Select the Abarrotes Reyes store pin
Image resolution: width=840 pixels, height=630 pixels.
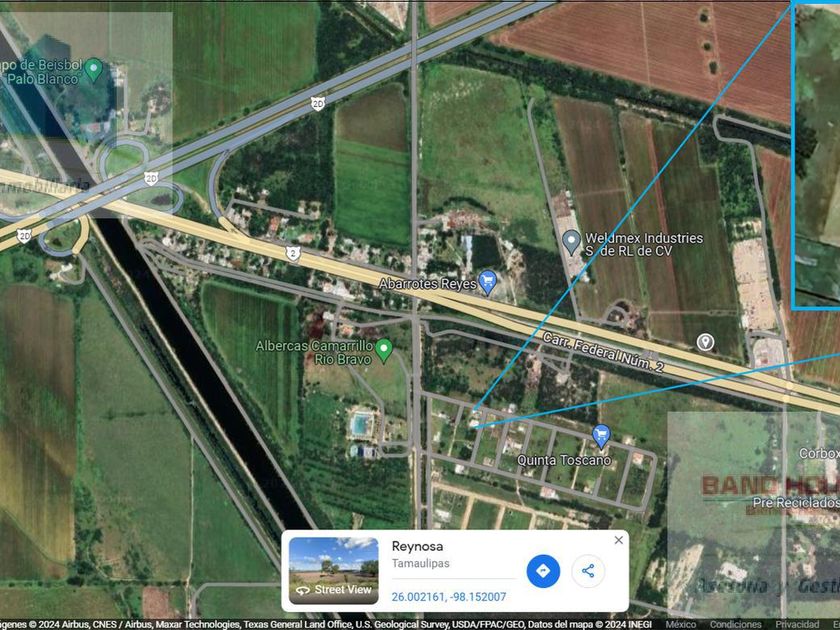tap(488, 282)
